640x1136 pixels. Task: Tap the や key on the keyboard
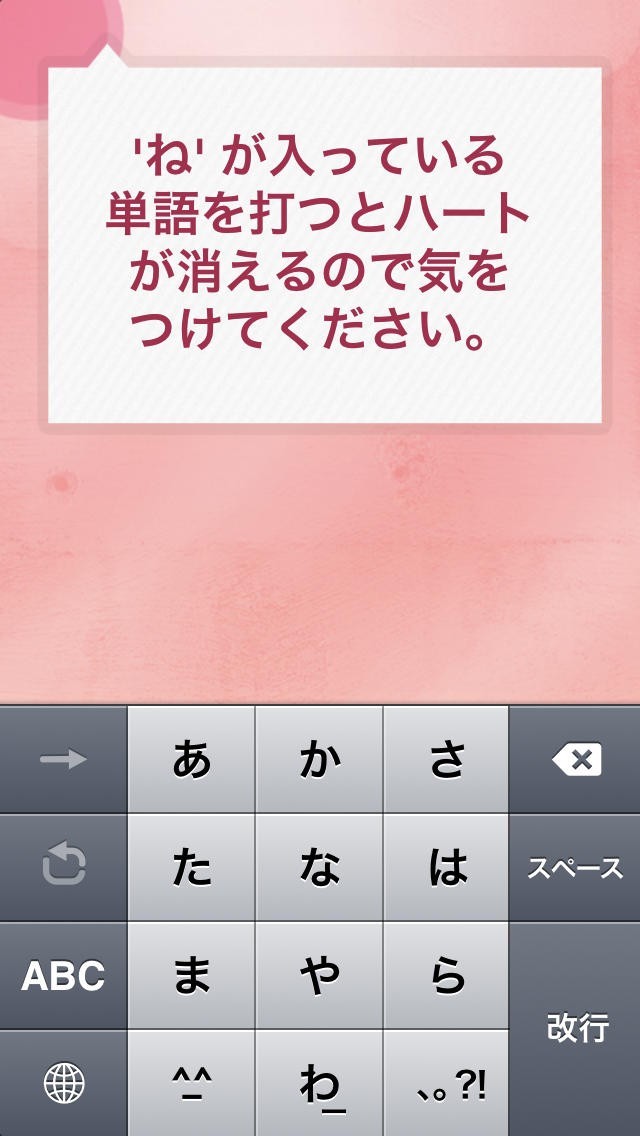click(x=320, y=976)
